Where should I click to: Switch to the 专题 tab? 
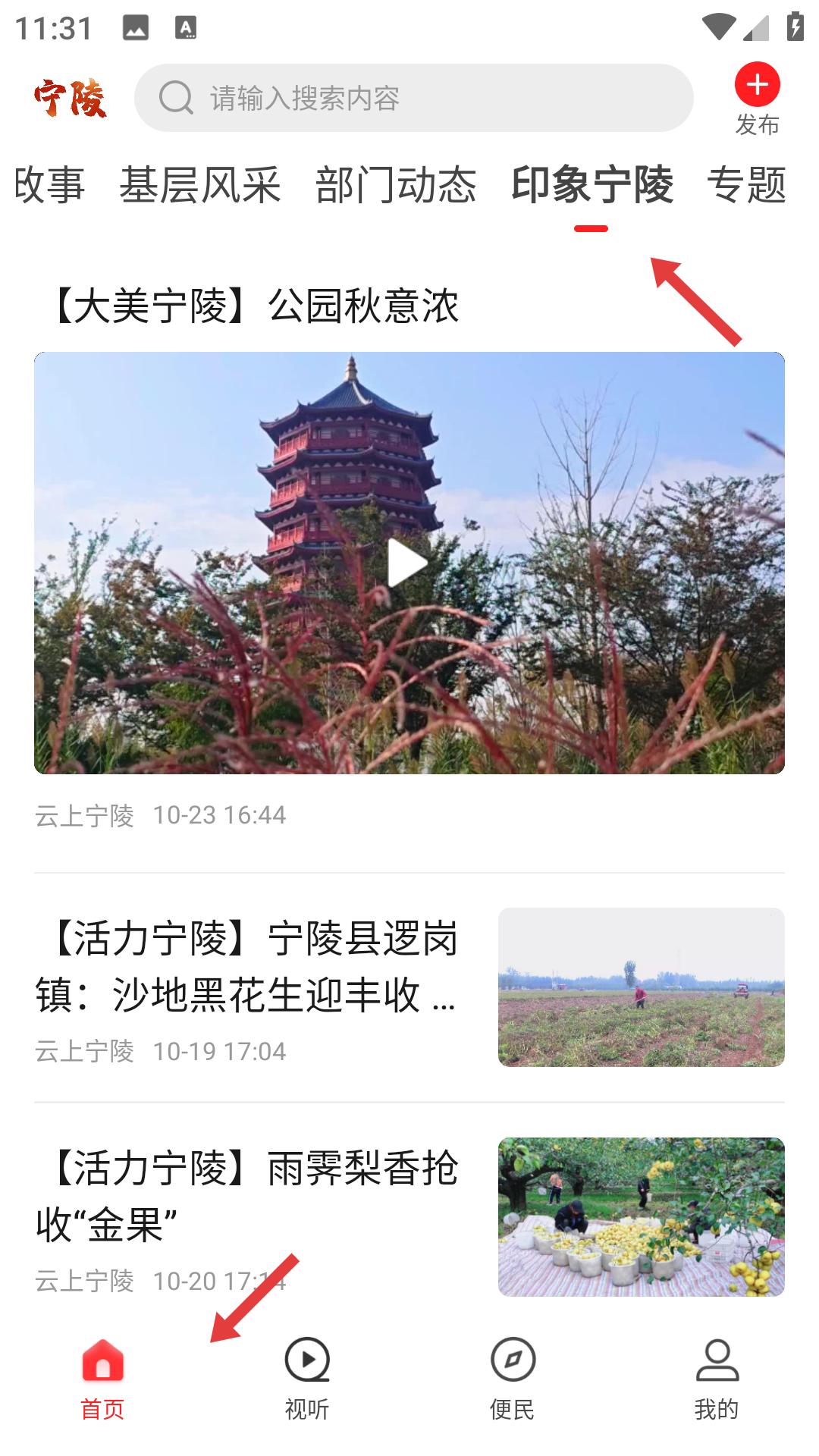(747, 185)
